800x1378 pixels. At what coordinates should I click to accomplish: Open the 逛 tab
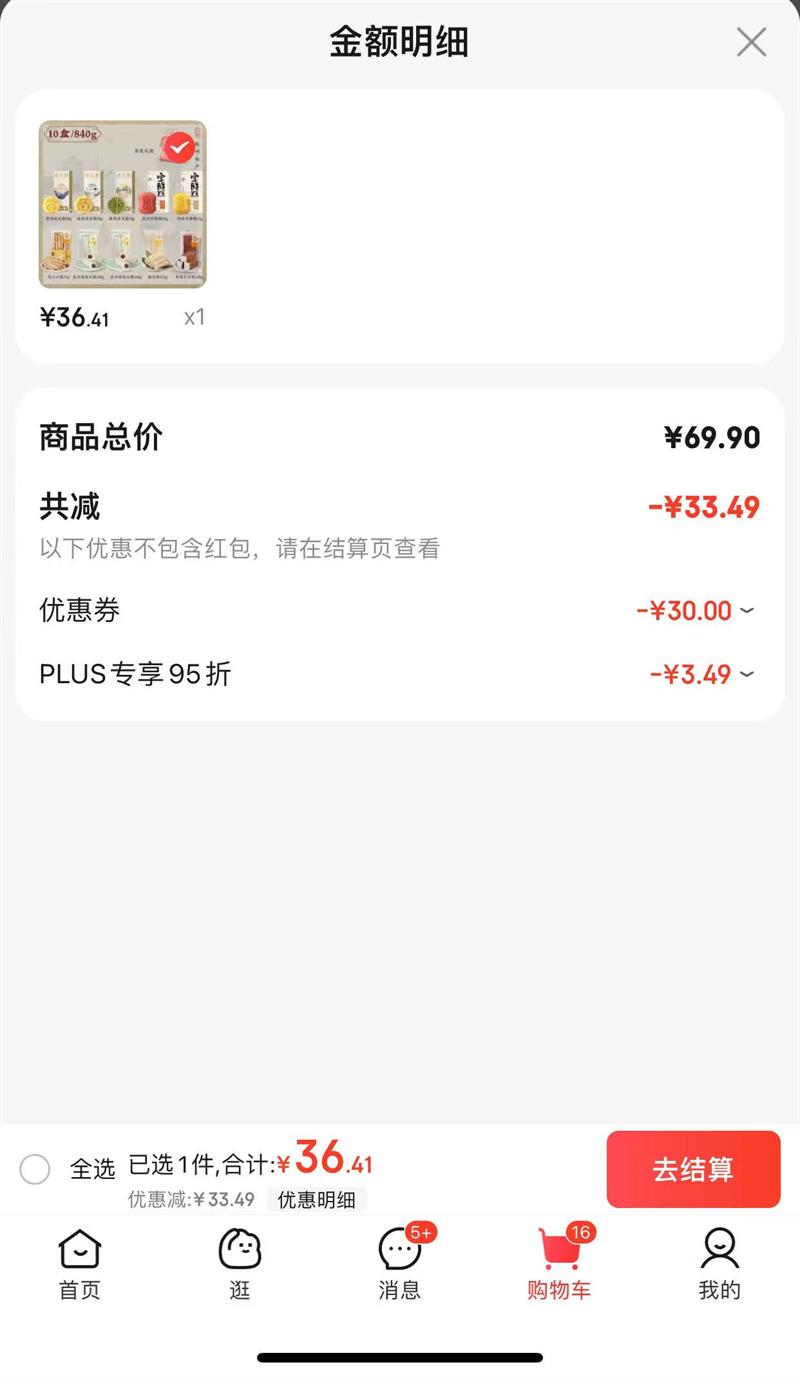240,1265
